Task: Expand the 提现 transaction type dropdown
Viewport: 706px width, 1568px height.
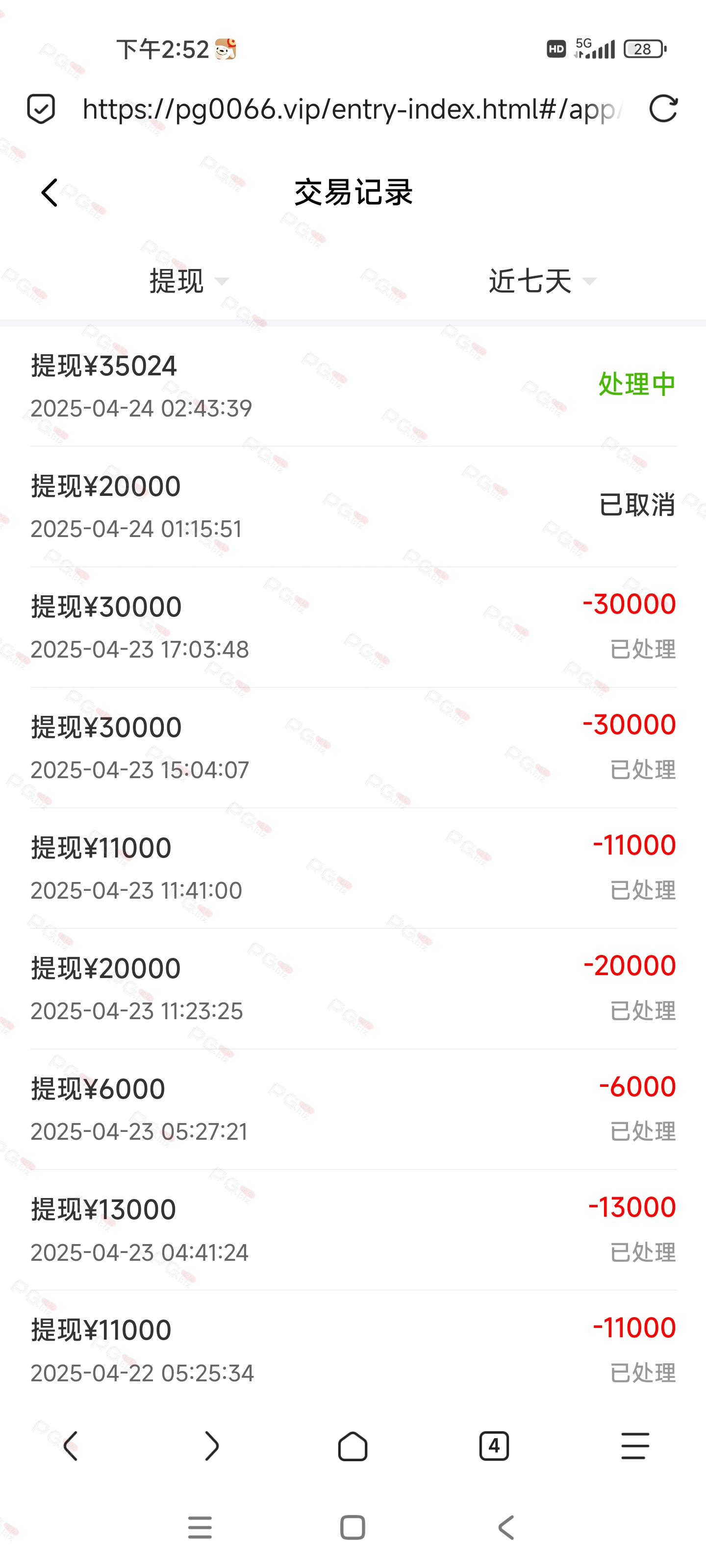Action: point(189,281)
